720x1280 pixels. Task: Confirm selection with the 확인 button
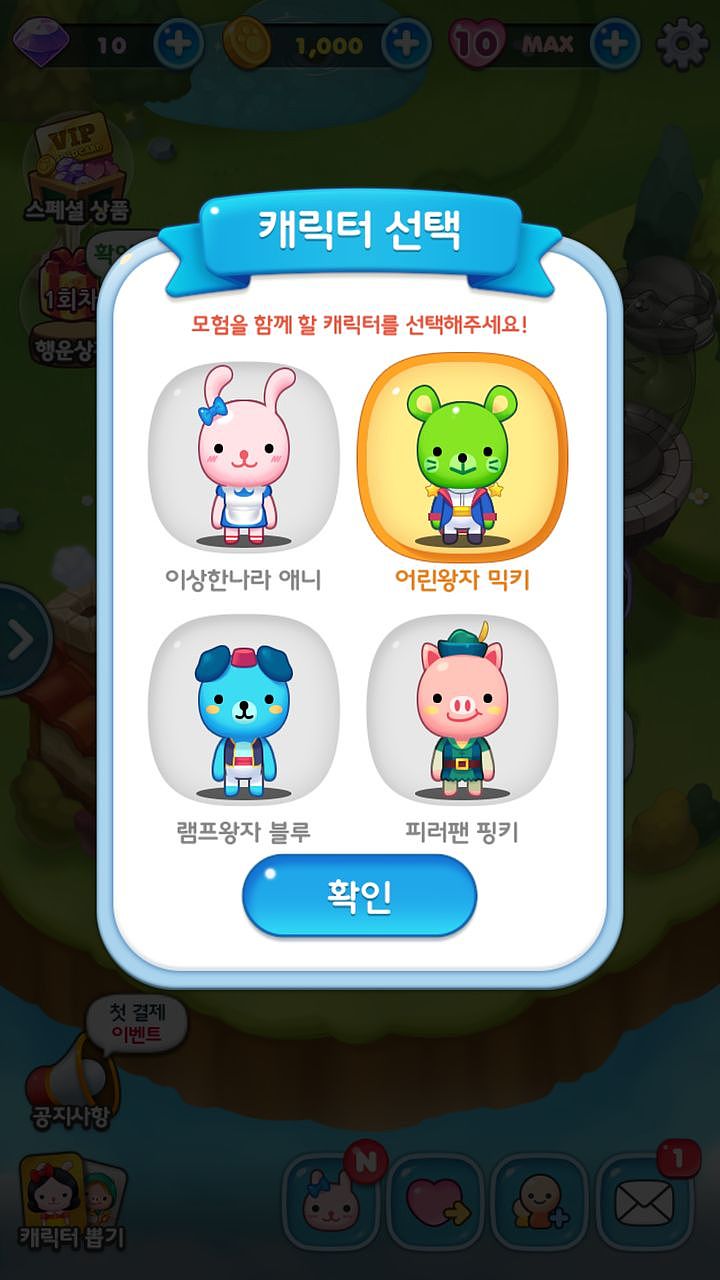(x=359, y=894)
